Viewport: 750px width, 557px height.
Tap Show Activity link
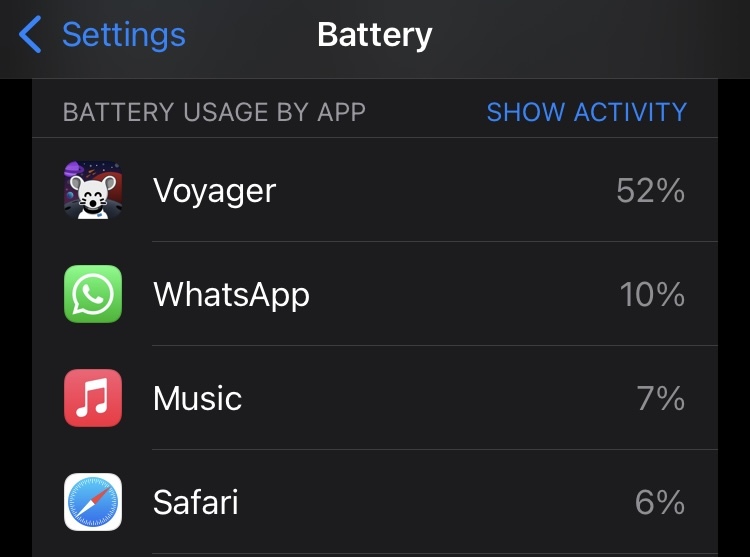click(x=586, y=111)
